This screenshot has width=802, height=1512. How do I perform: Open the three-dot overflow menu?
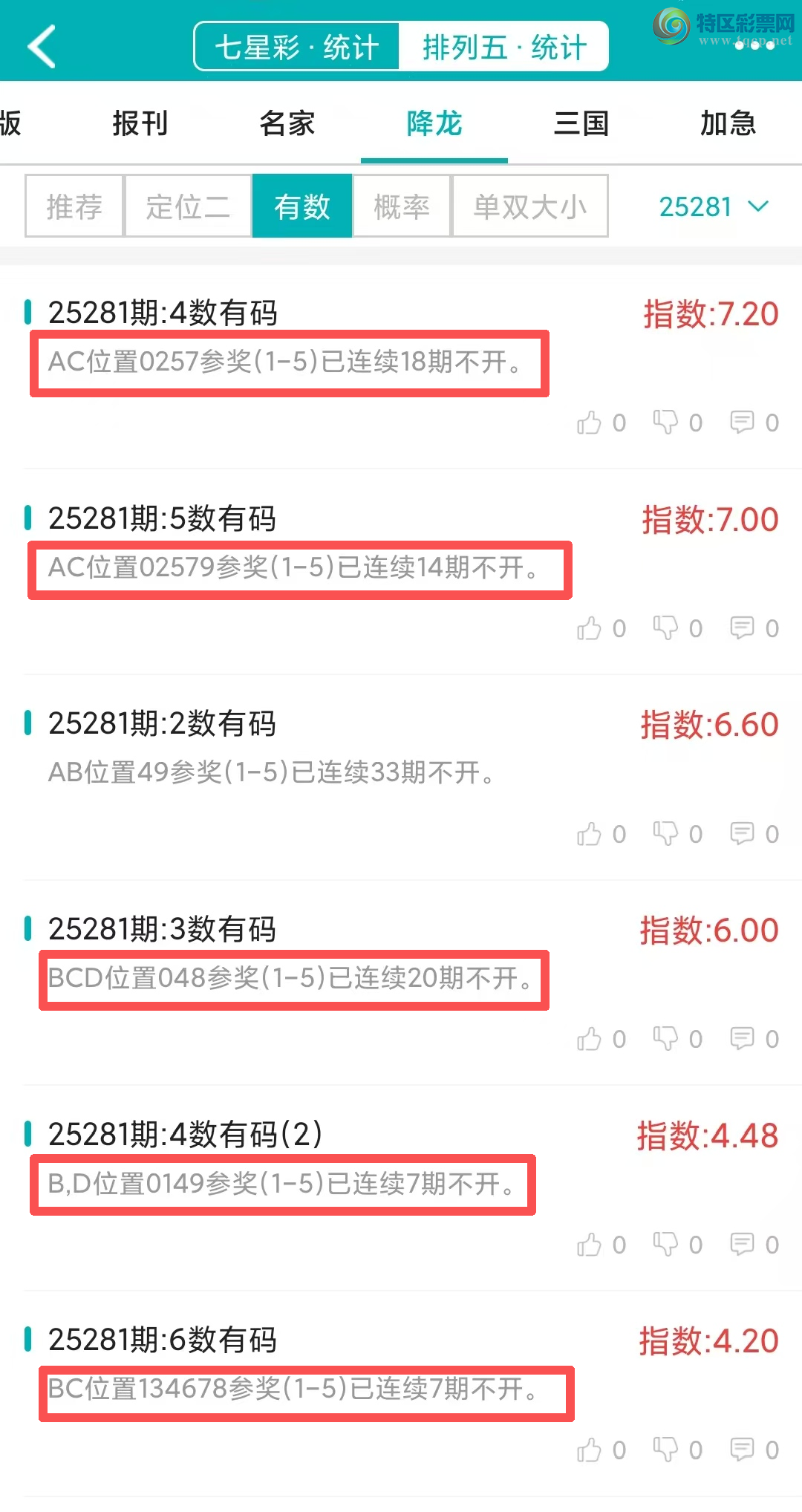pos(754,46)
